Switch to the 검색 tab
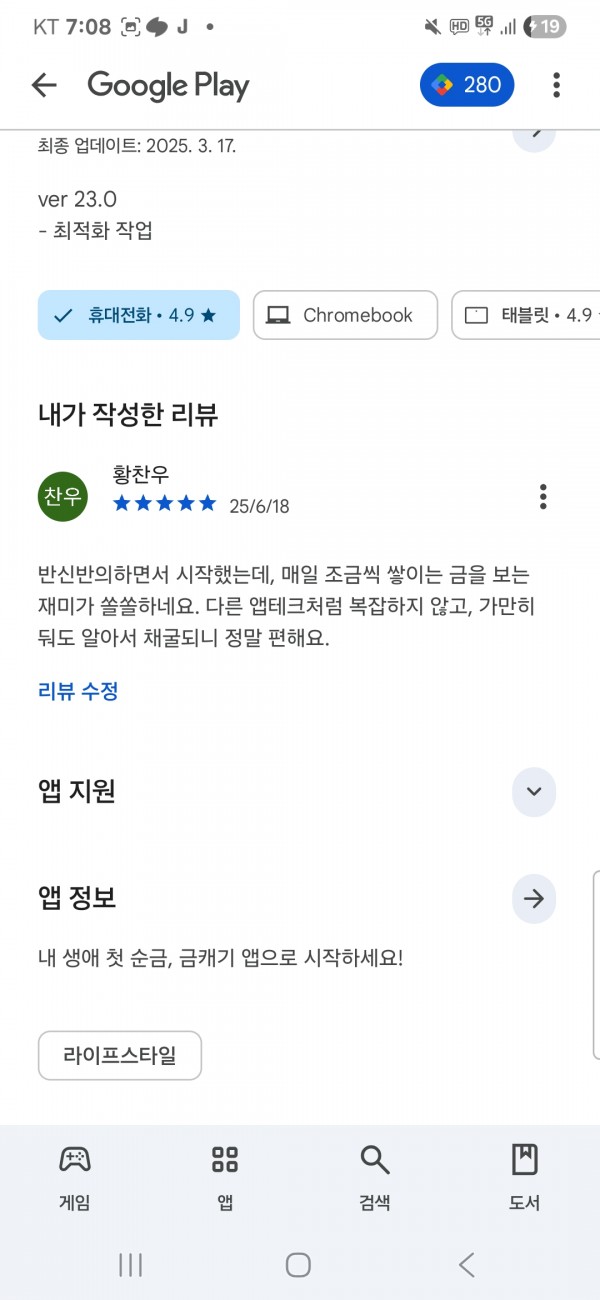This screenshot has width=600, height=1300. click(375, 1177)
